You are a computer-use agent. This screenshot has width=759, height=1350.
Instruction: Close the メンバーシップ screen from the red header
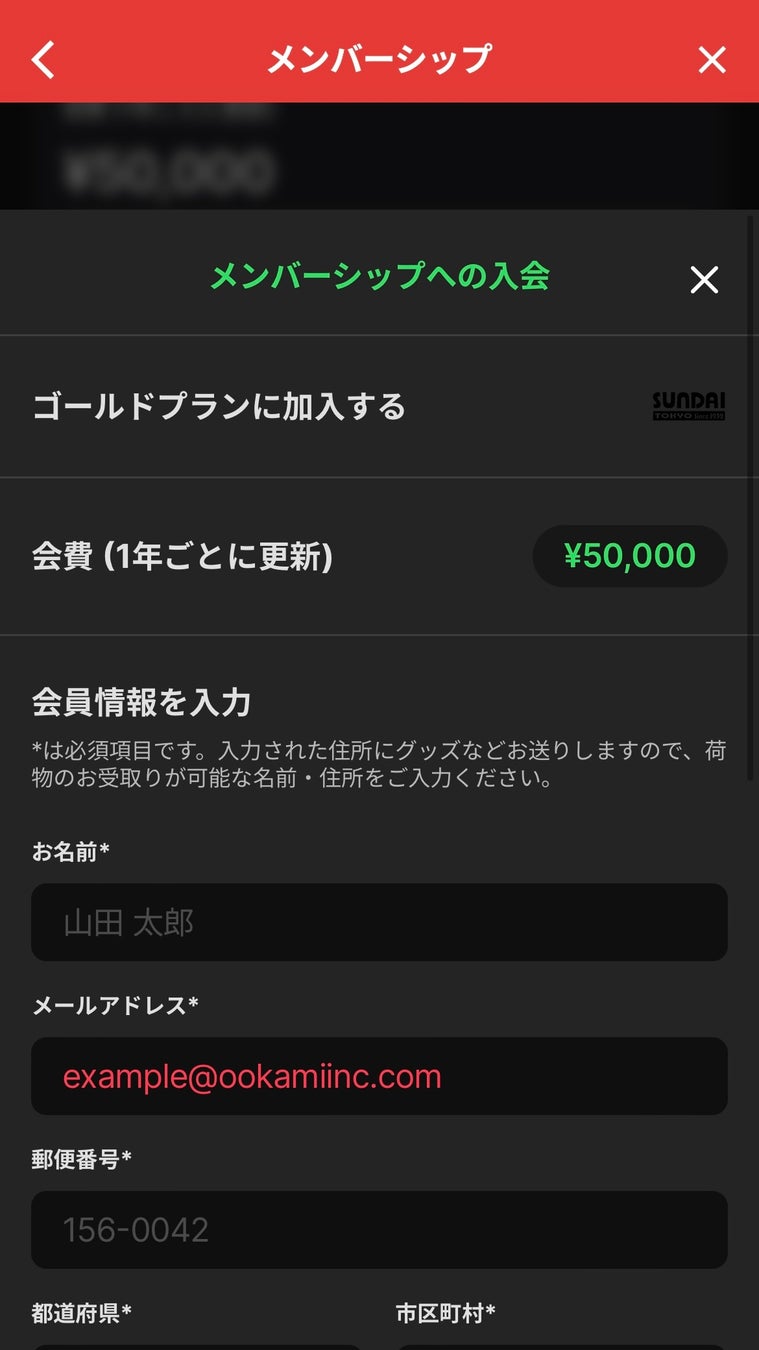pos(711,60)
